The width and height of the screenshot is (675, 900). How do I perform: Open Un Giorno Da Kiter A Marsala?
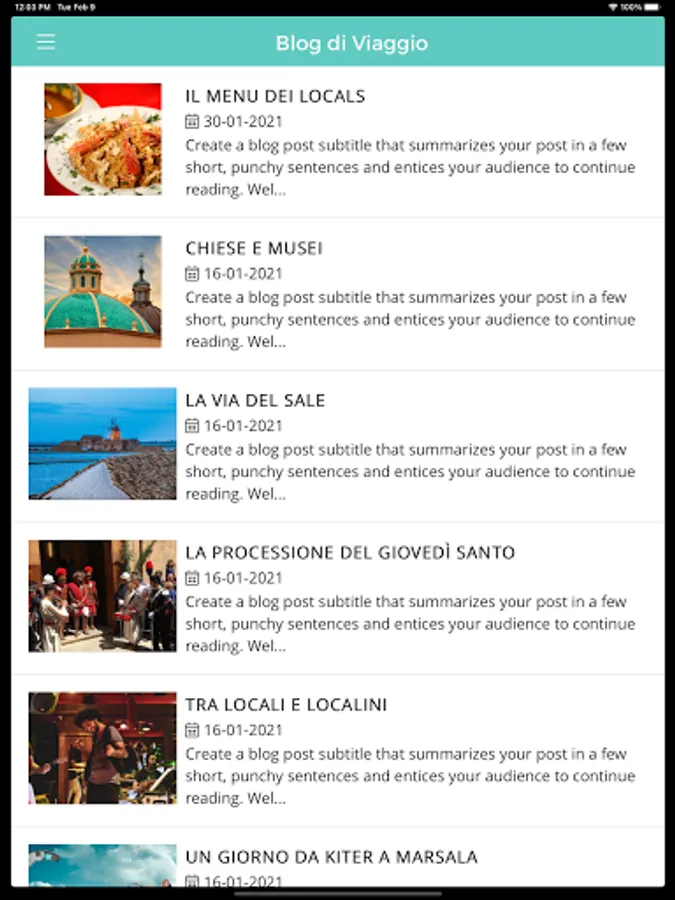point(338,857)
